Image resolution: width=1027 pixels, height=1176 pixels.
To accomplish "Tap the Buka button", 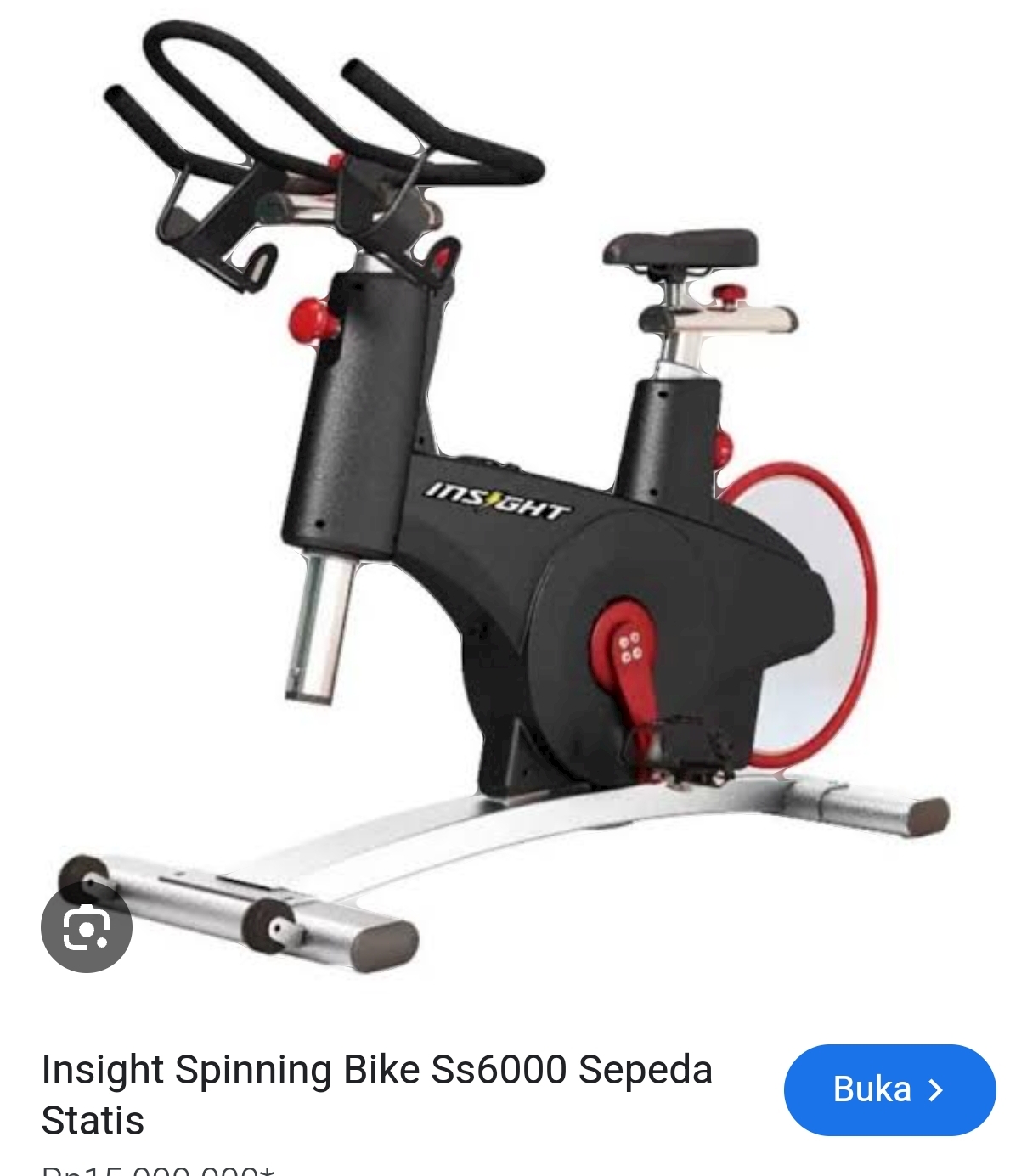I will click(x=889, y=1089).
